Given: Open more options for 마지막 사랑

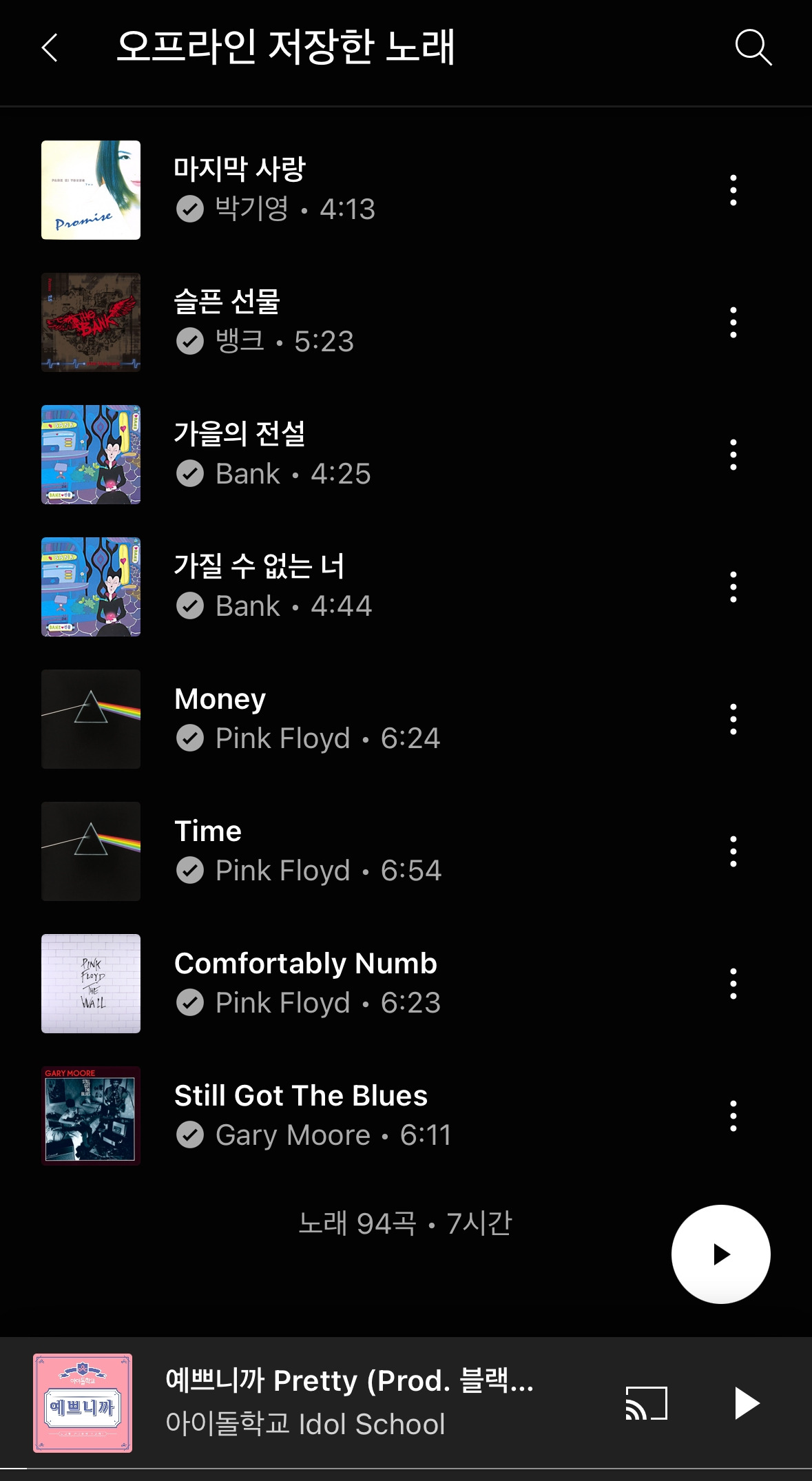Looking at the screenshot, I should coord(733,190).
